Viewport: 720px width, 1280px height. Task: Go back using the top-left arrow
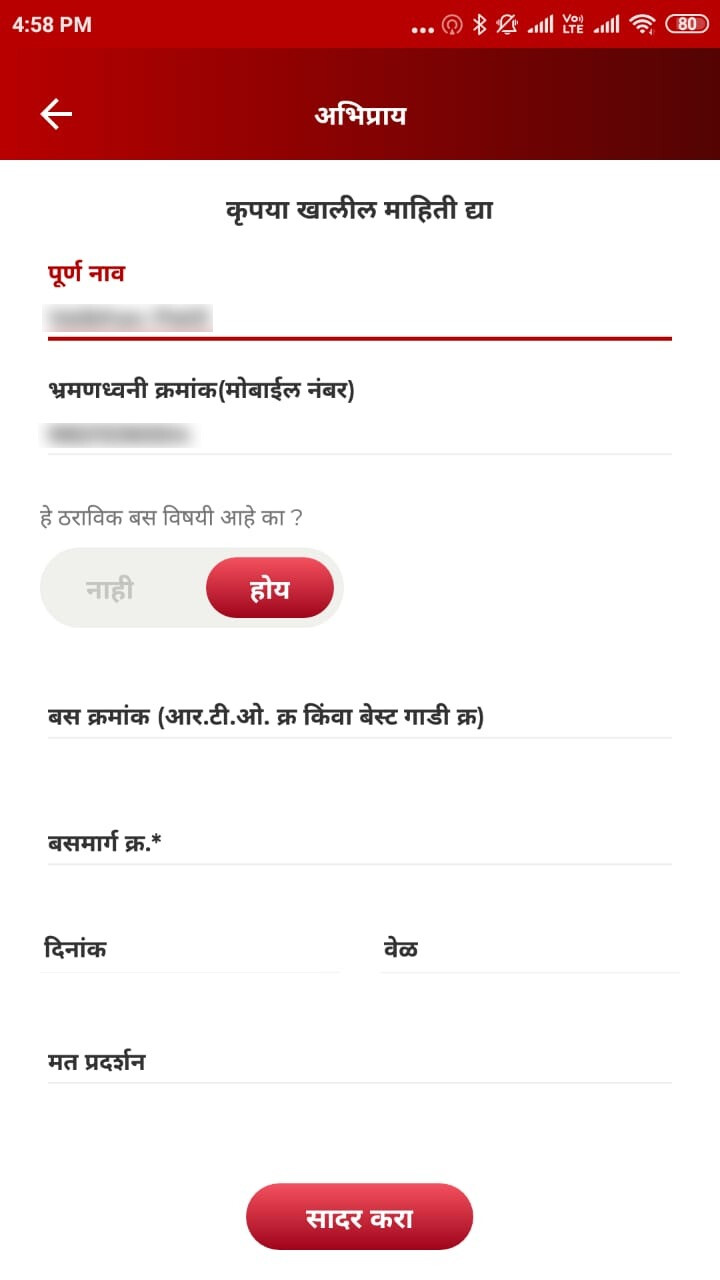pos(56,114)
